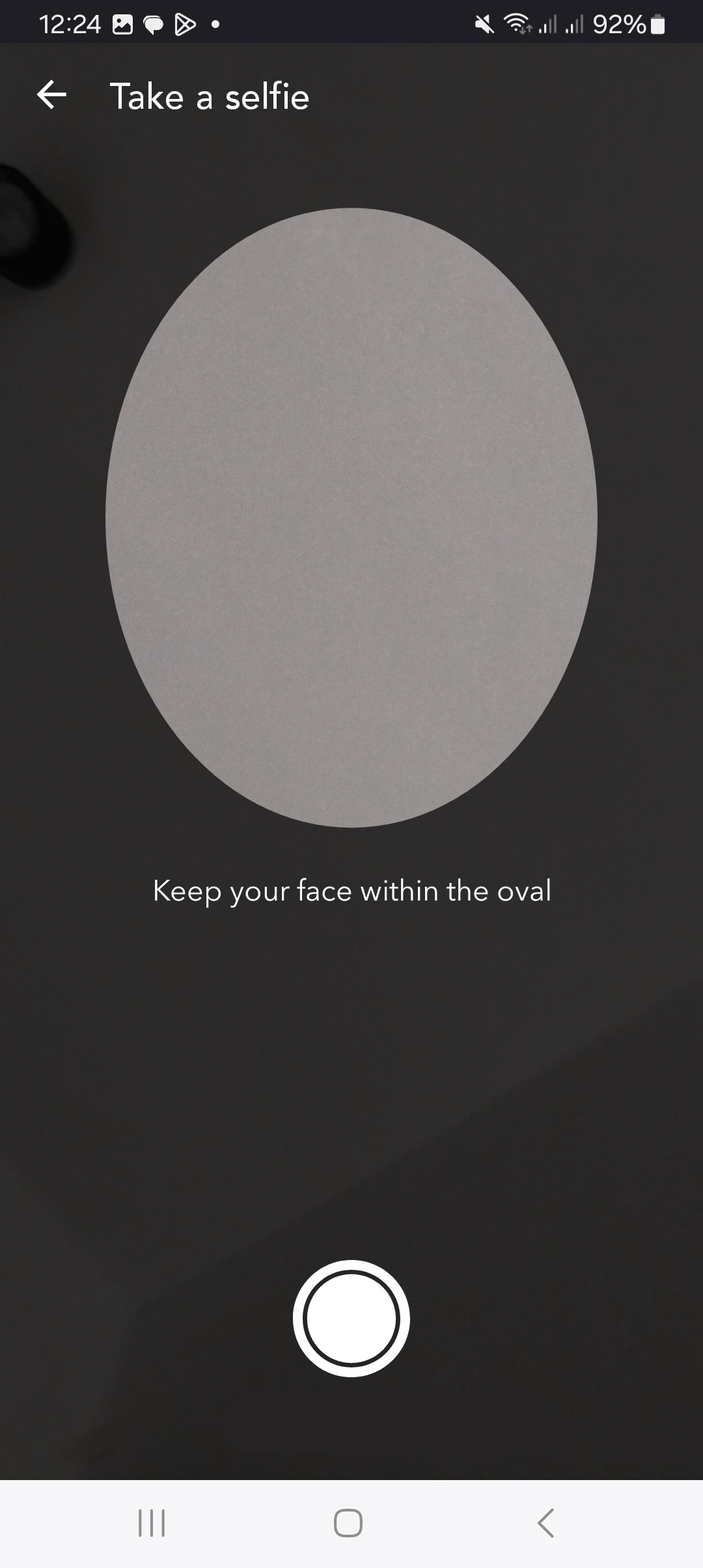This screenshot has width=703, height=1568.
Task: Go to the home screen
Action: point(348,1523)
